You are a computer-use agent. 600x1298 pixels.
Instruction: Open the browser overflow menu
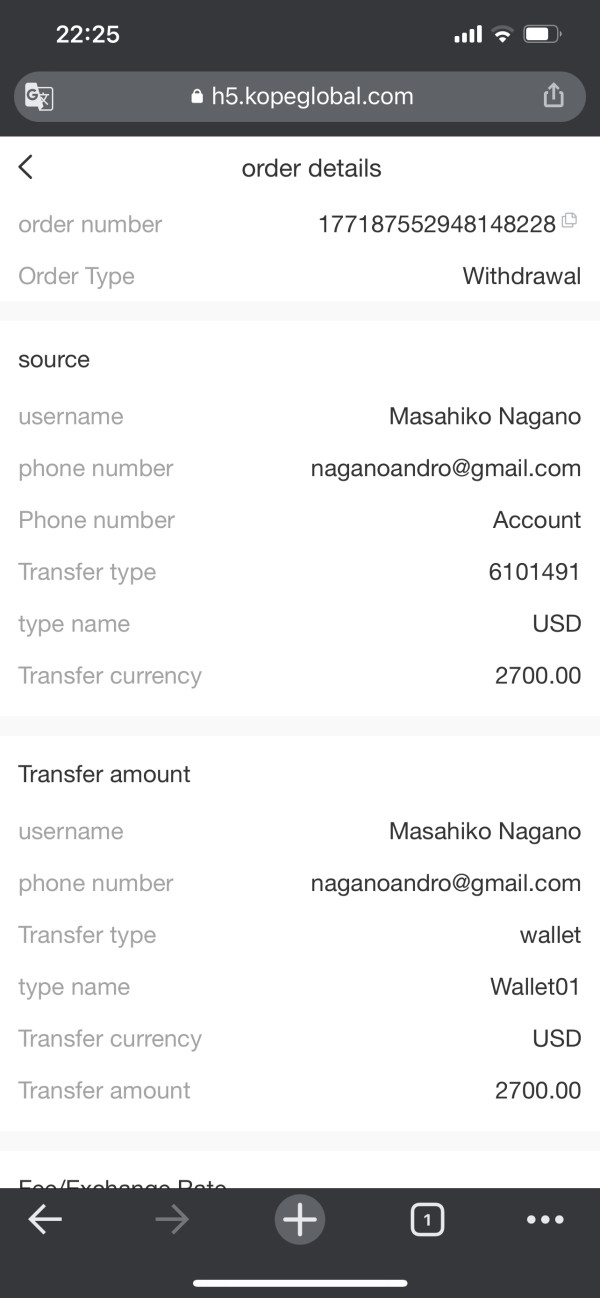[x=545, y=1220]
